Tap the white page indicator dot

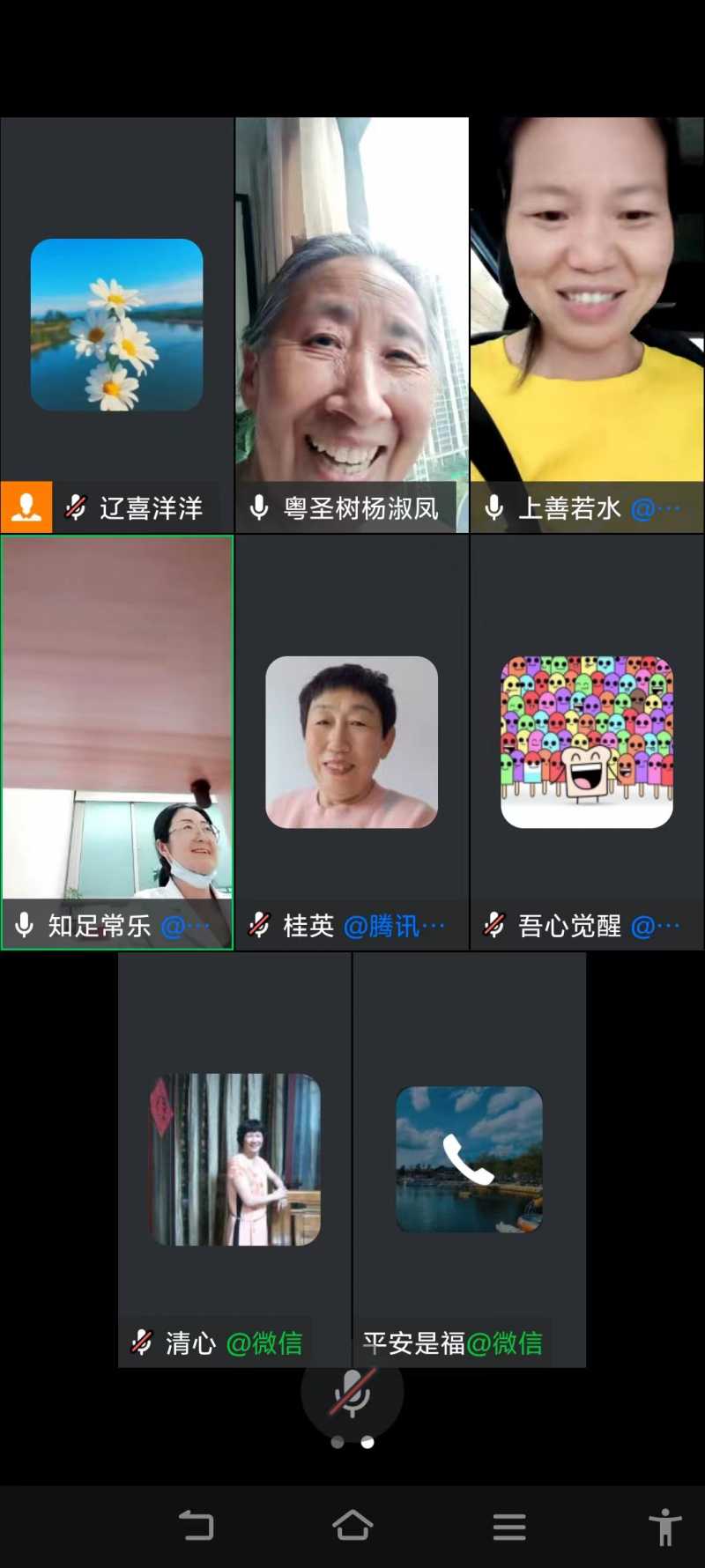[x=367, y=1442]
